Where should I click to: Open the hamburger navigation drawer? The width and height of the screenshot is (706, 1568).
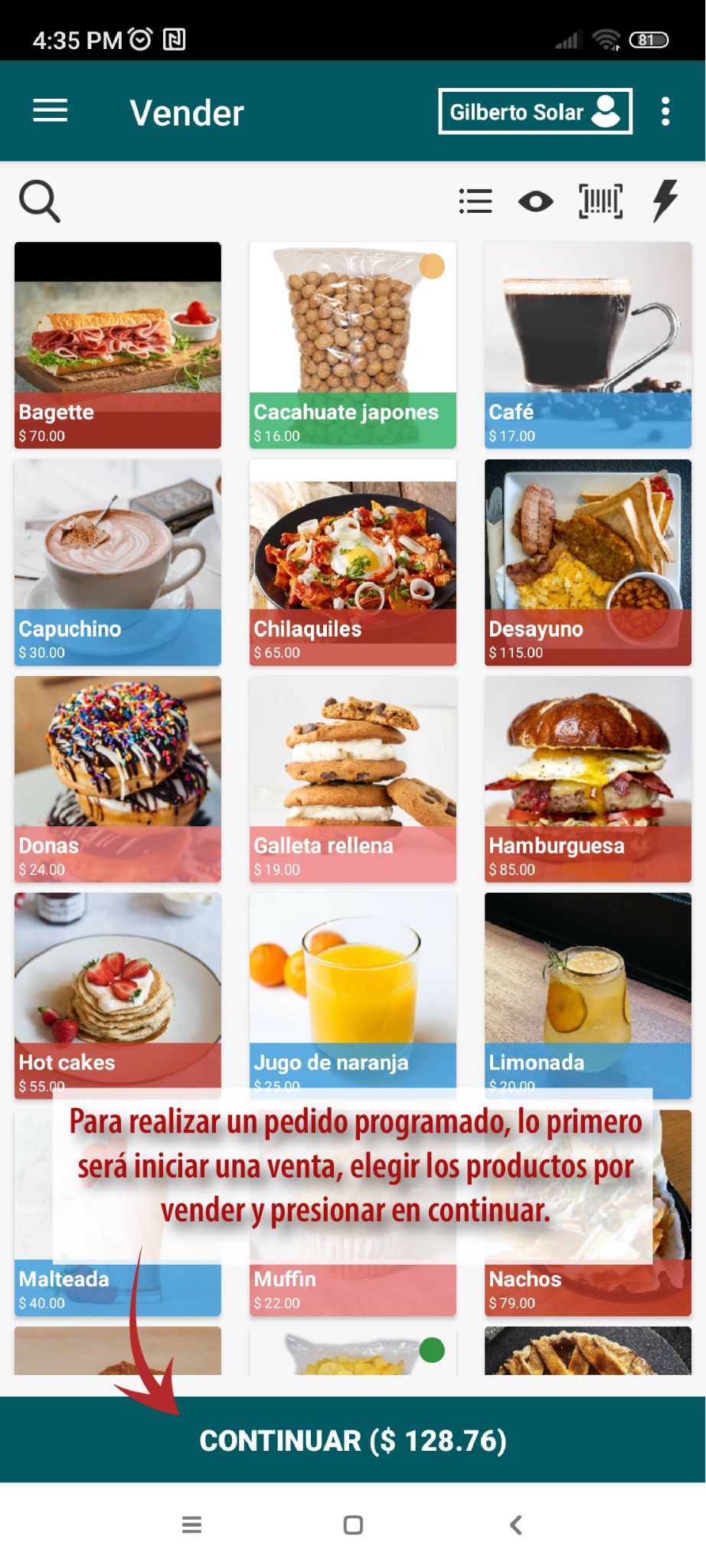click(x=51, y=111)
